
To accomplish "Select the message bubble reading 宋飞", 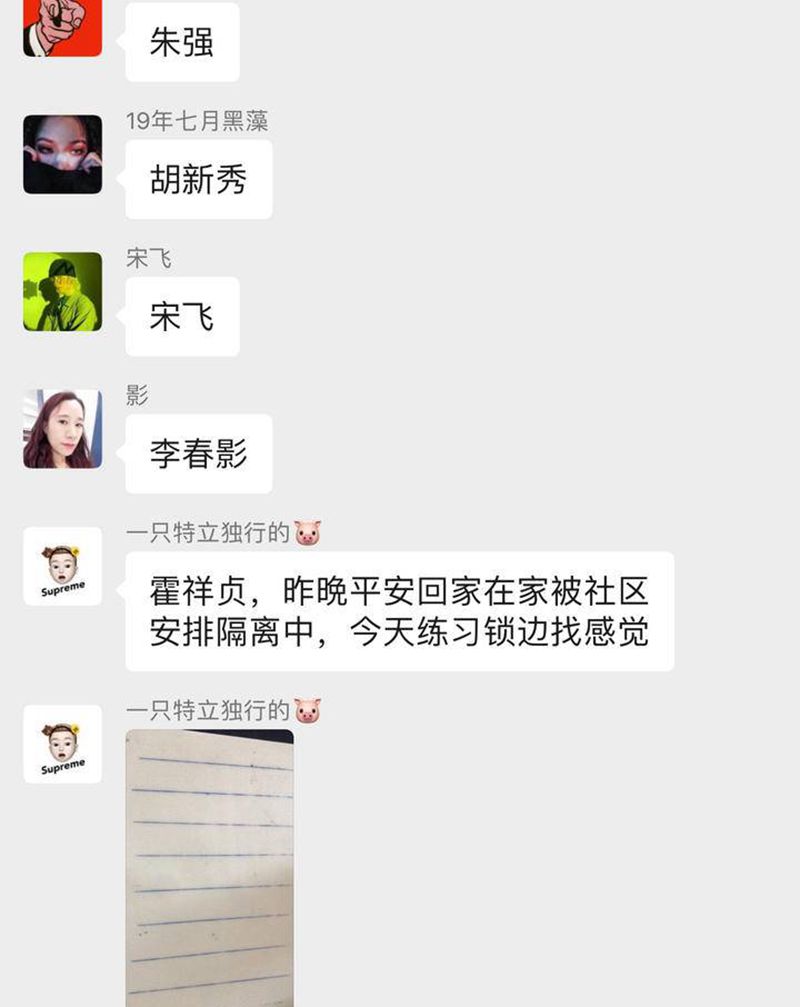I will (181, 317).
